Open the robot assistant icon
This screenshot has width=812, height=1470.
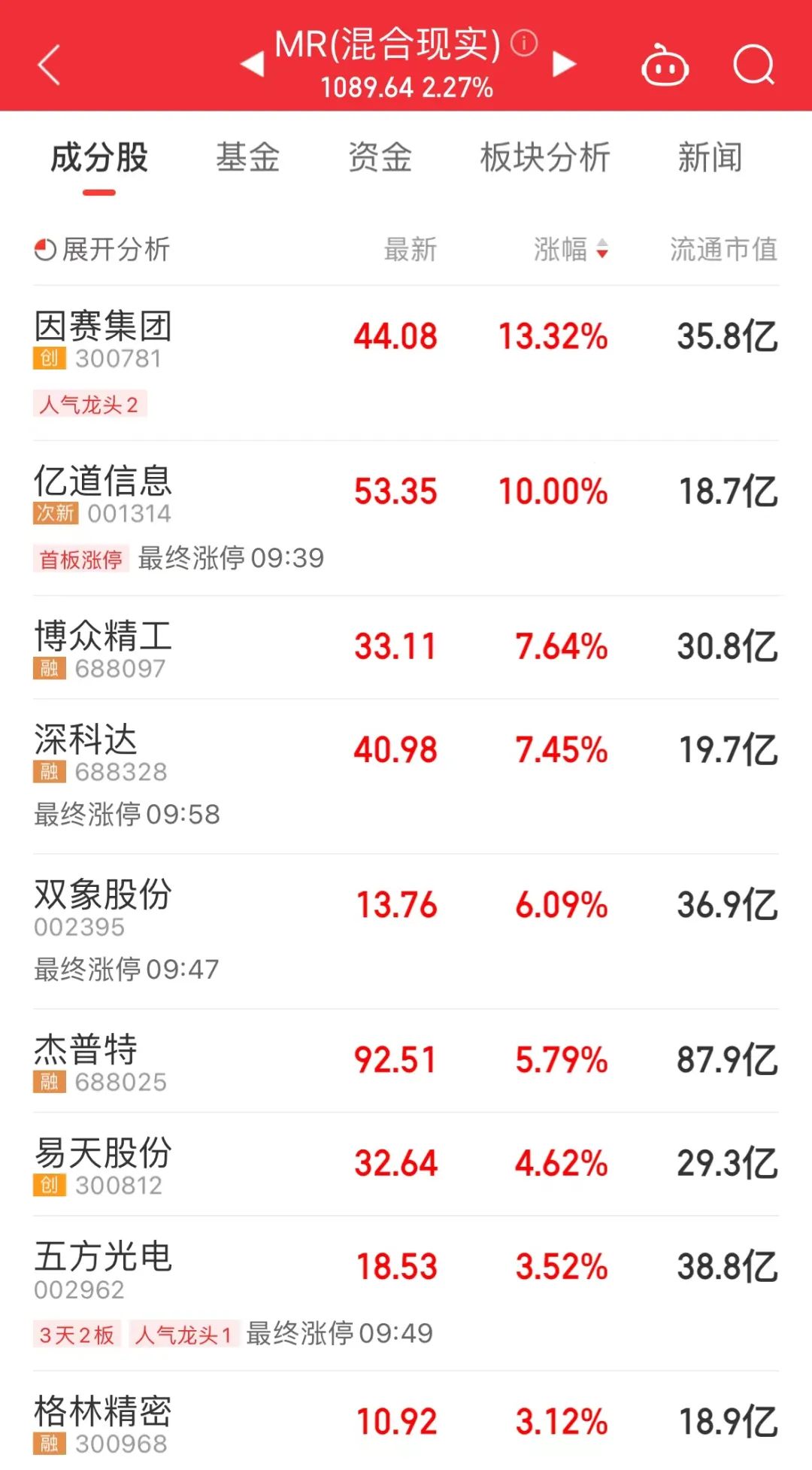(x=665, y=66)
